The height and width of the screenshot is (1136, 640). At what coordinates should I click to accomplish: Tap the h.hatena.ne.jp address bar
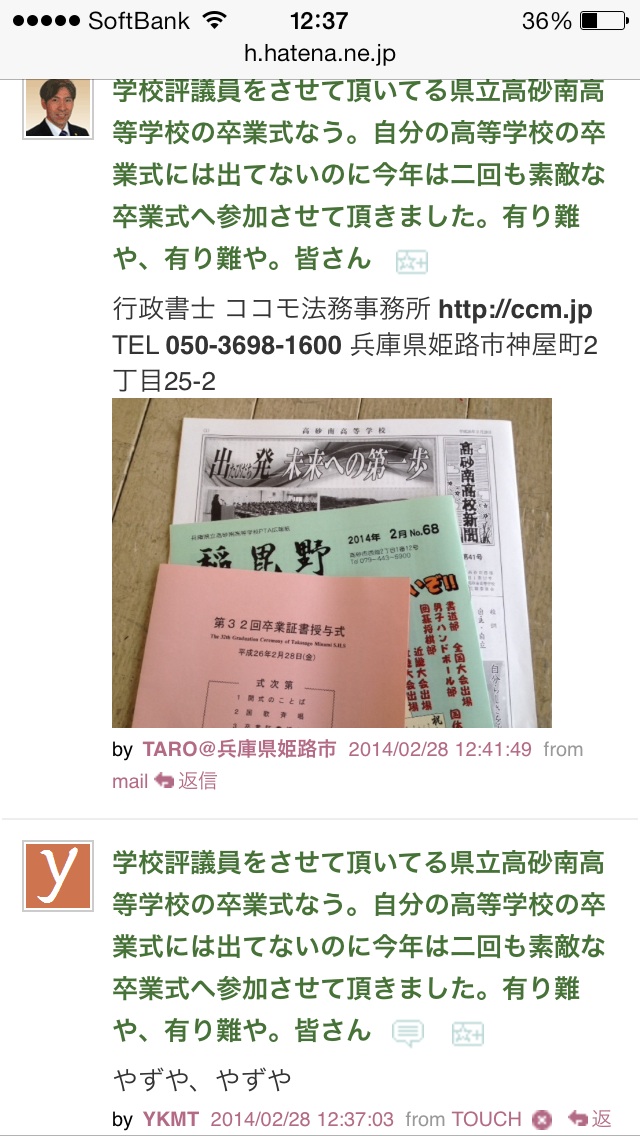pyautogui.click(x=320, y=54)
